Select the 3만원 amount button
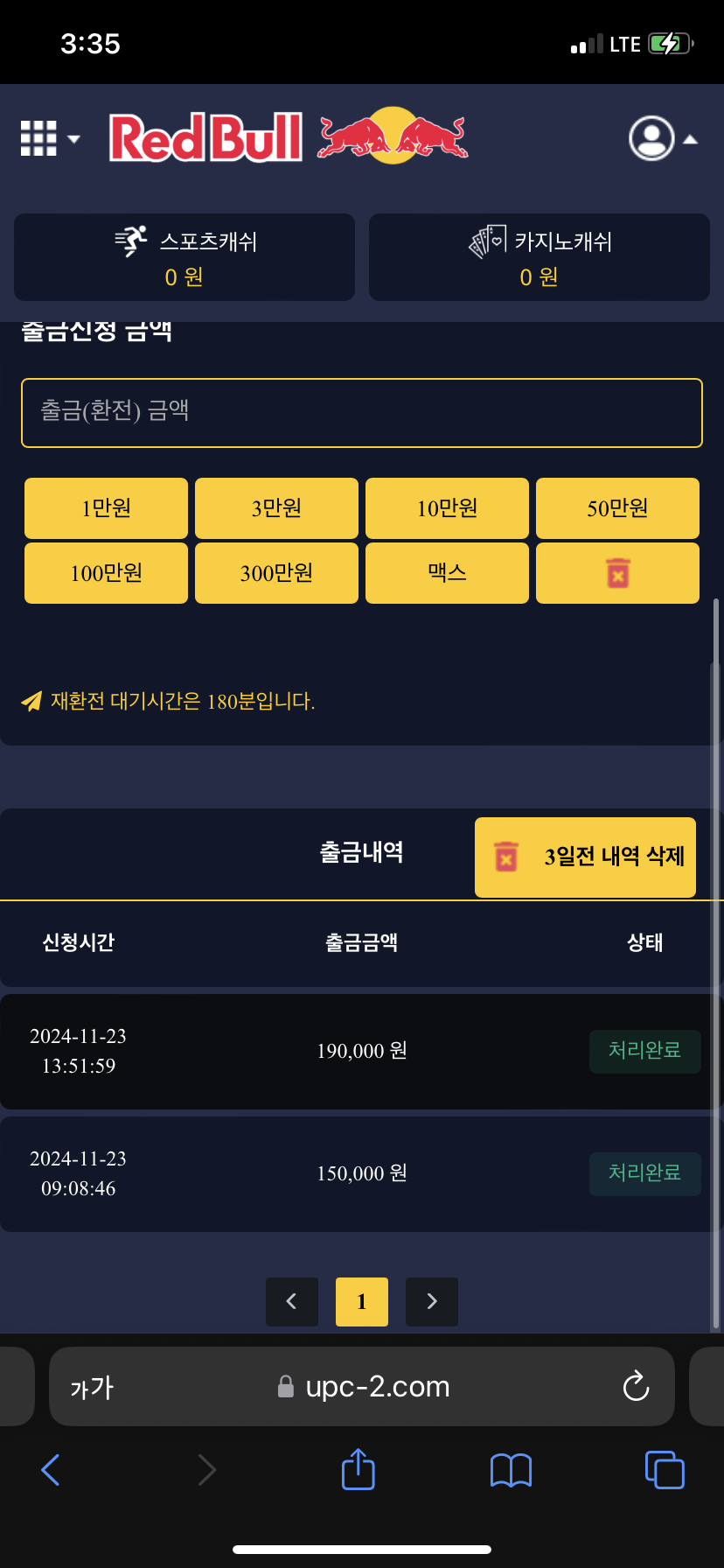 [276, 508]
